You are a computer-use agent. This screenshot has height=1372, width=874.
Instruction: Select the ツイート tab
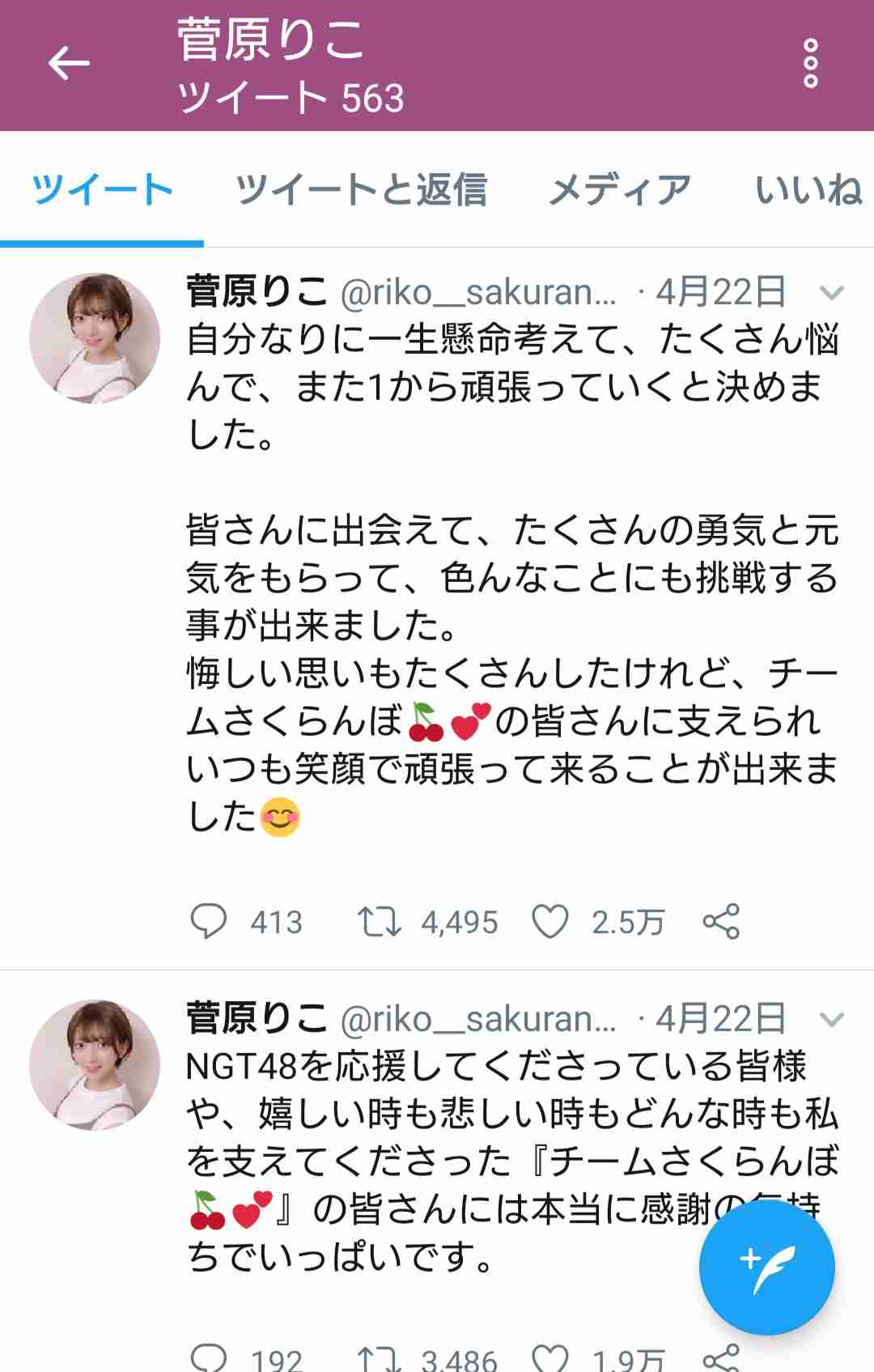pos(102,190)
